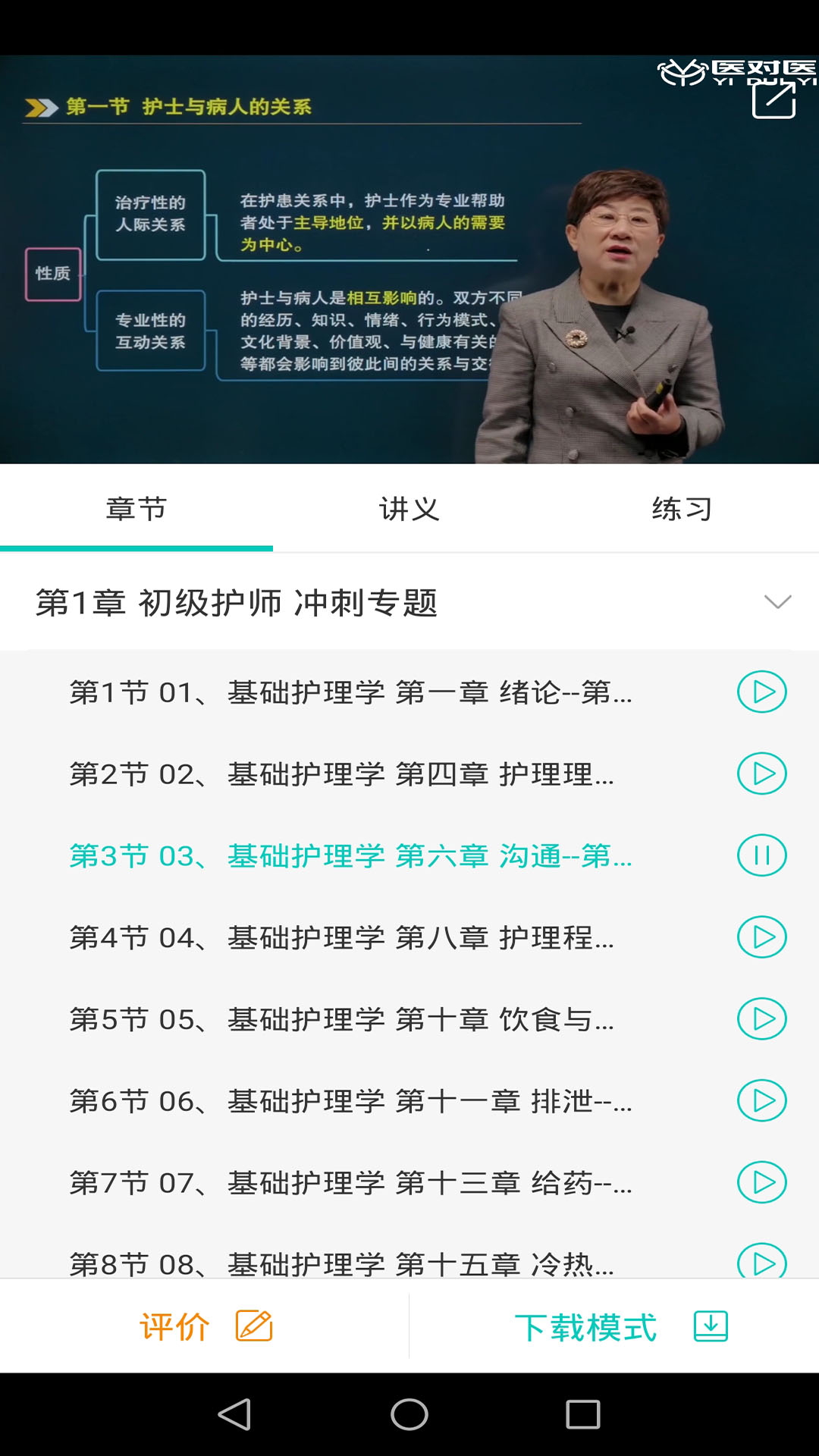Go back with the system back button
The width and height of the screenshot is (819, 1456).
pyautogui.click(x=234, y=1414)
